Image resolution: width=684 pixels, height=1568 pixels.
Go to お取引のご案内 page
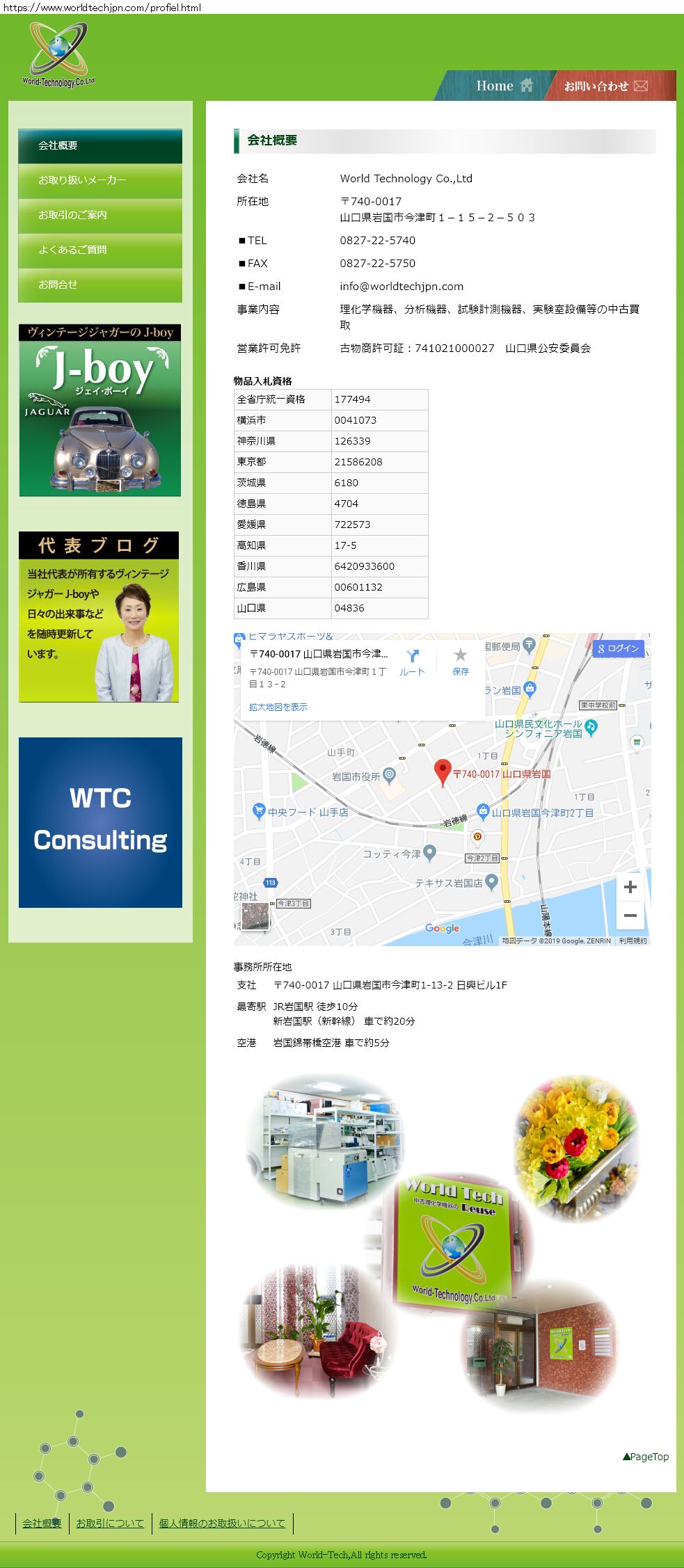(x=100, y=215)
